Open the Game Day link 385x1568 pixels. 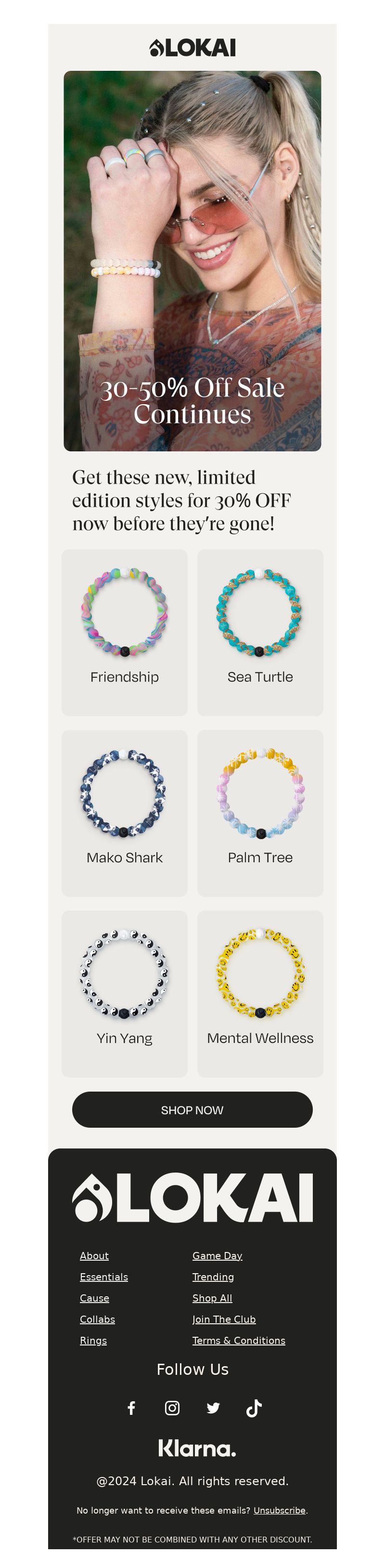(x=217, y=1256)
